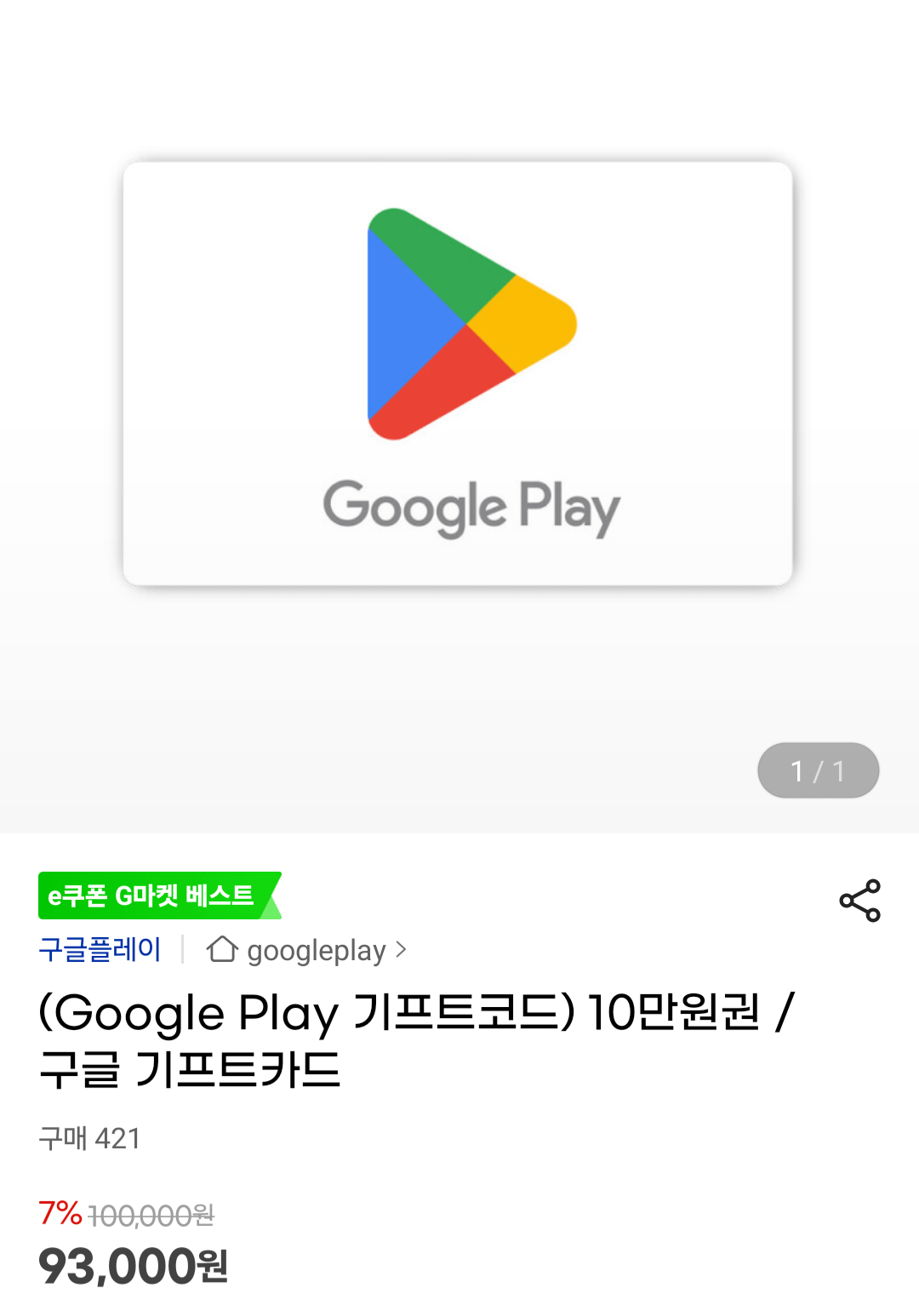Viewport: 919px width, 1316px height.
Task: Open the 구글플레이 category link
Action: point(99,949)
